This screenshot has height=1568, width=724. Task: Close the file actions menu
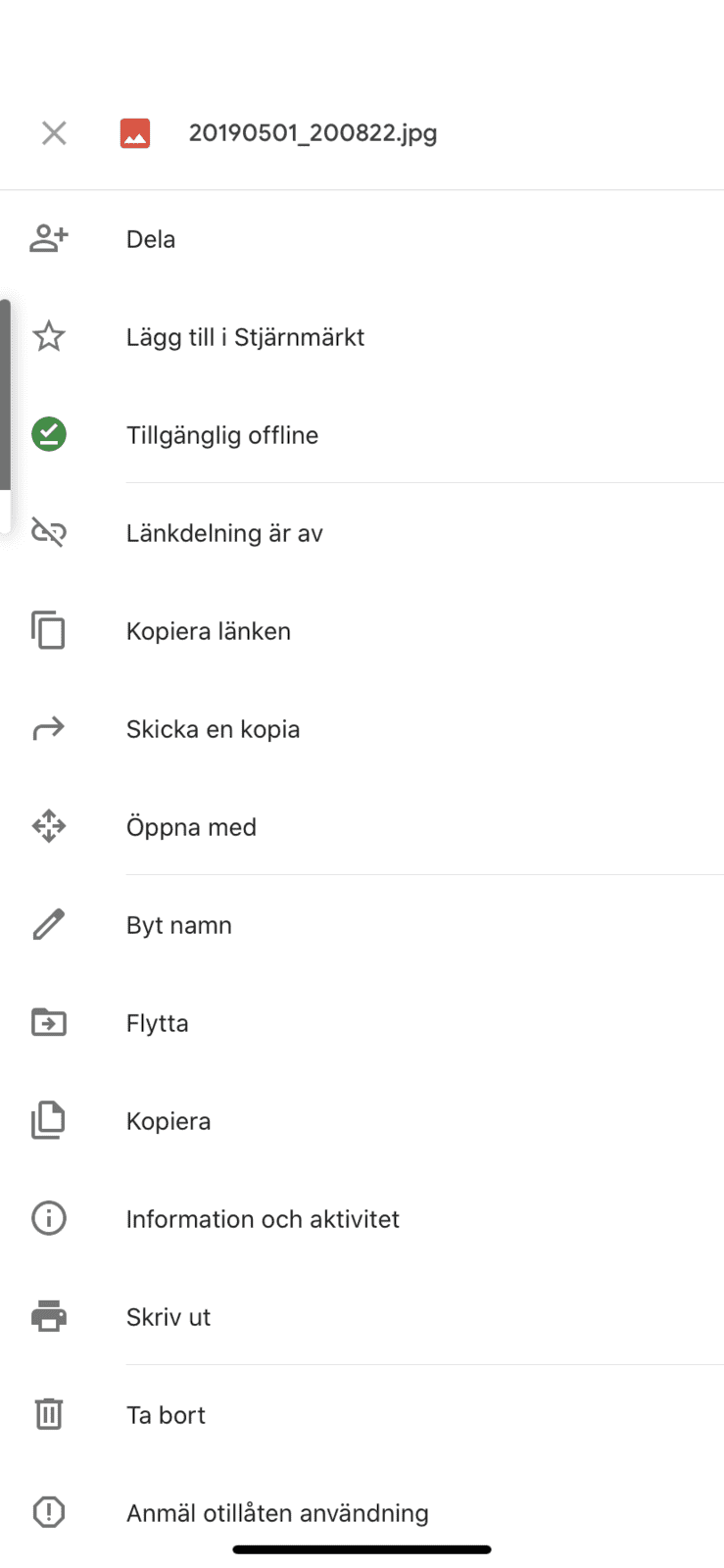54,133
